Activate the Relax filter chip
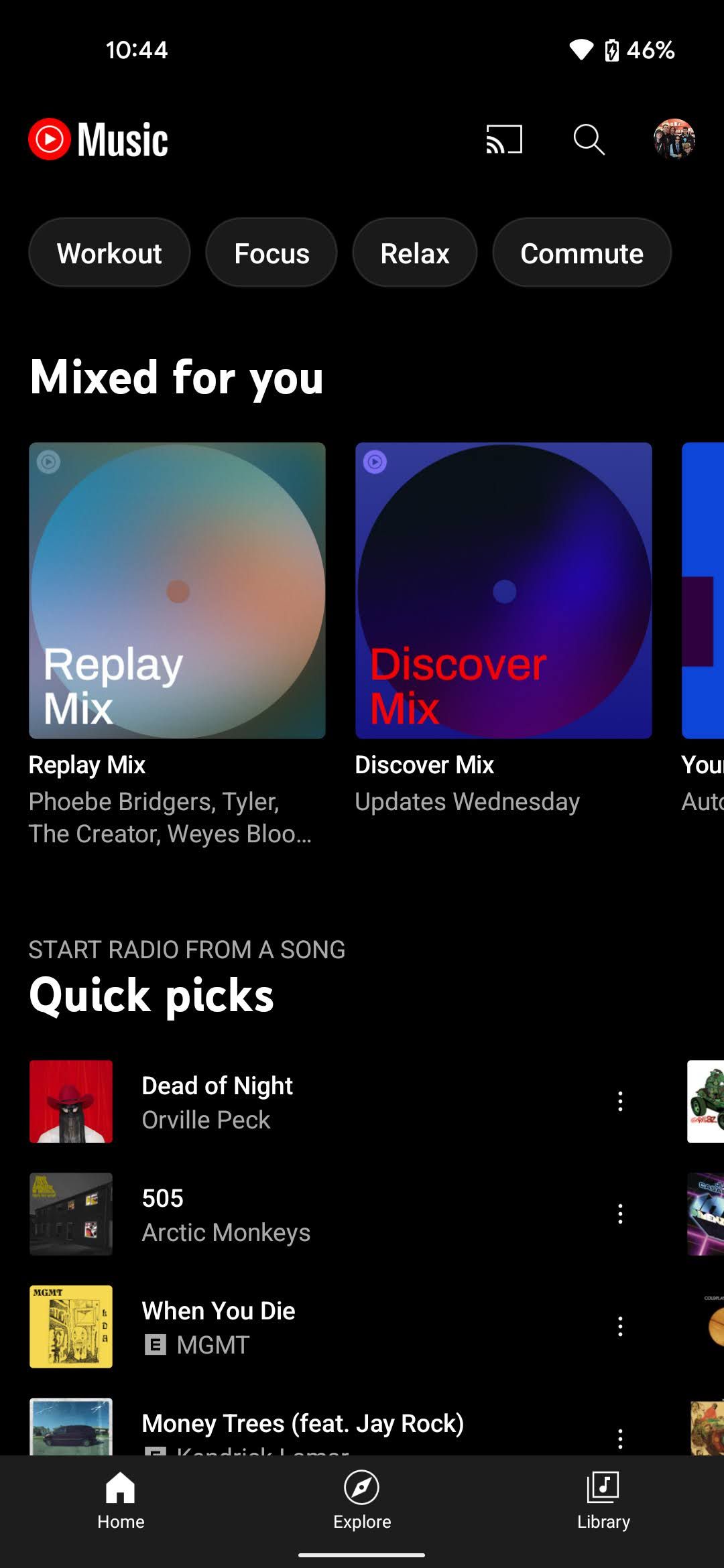This screenshot has width=724, height=1568. (x=414, y=253)
